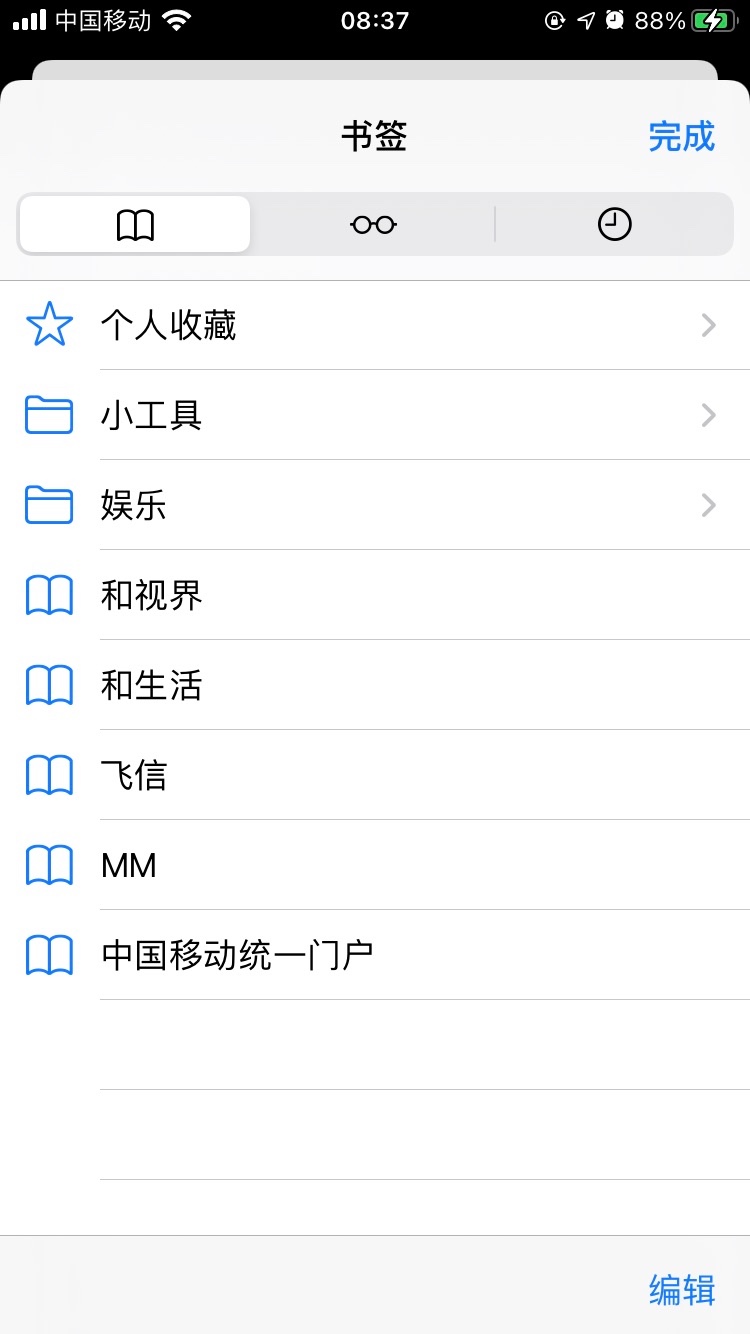Viewport: 750px width, 1334px height.
Task: Switch to the bookmarks book tab
Action: (x=135, y=225)
